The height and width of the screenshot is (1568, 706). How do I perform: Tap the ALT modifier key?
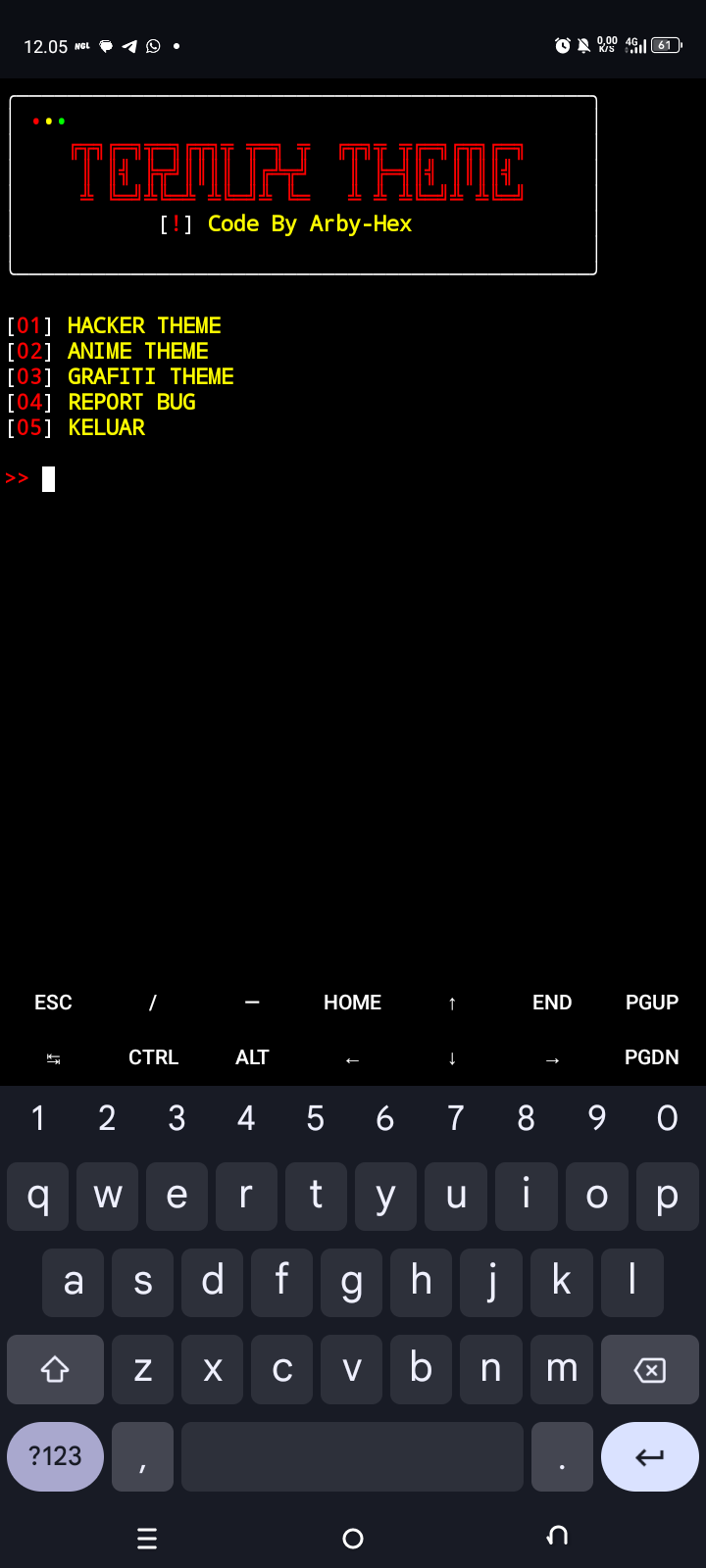pyautogui.click(x=252, y=1057)
